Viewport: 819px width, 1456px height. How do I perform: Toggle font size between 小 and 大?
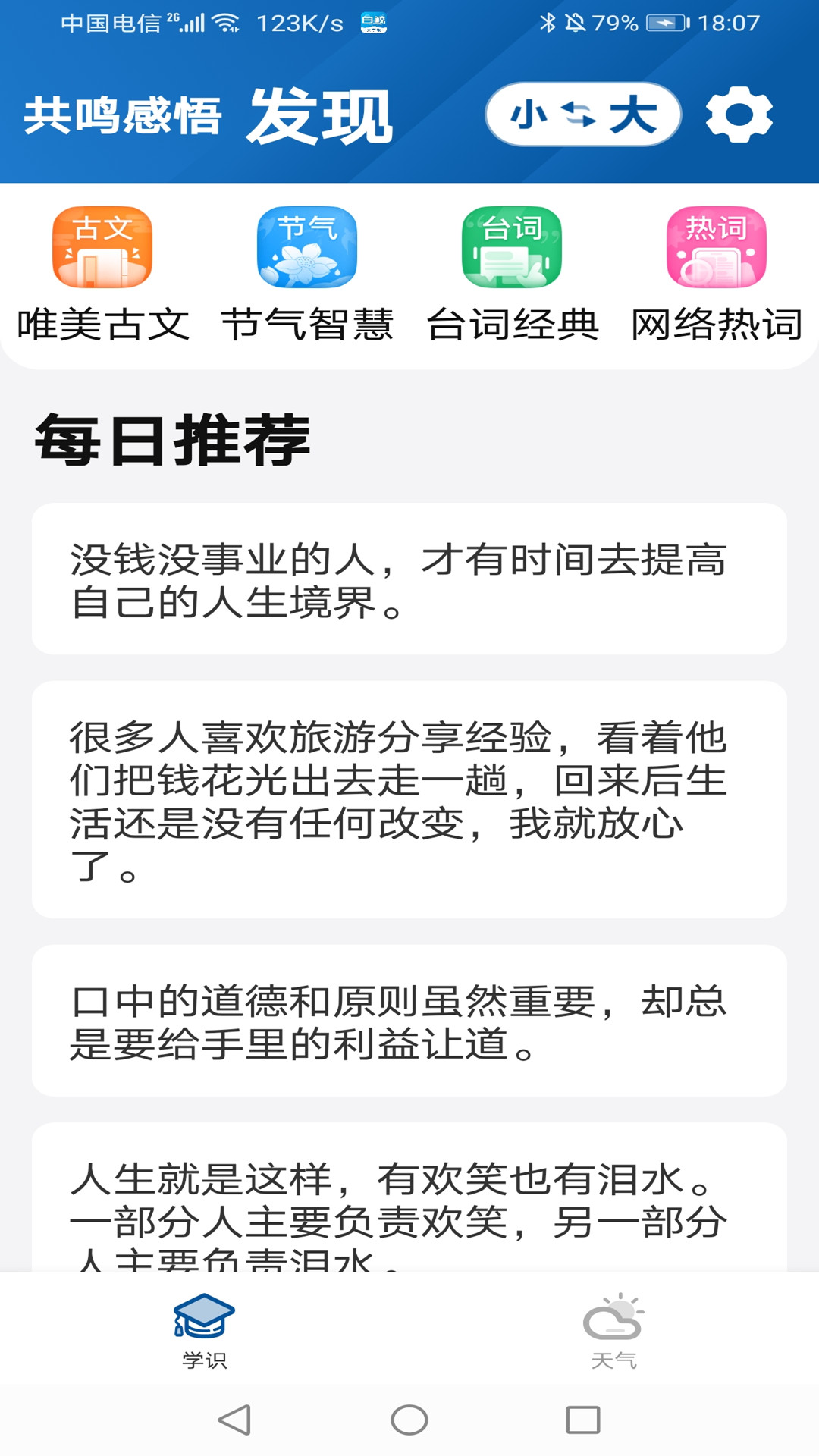pyautogui.click(x=582, y=115)
